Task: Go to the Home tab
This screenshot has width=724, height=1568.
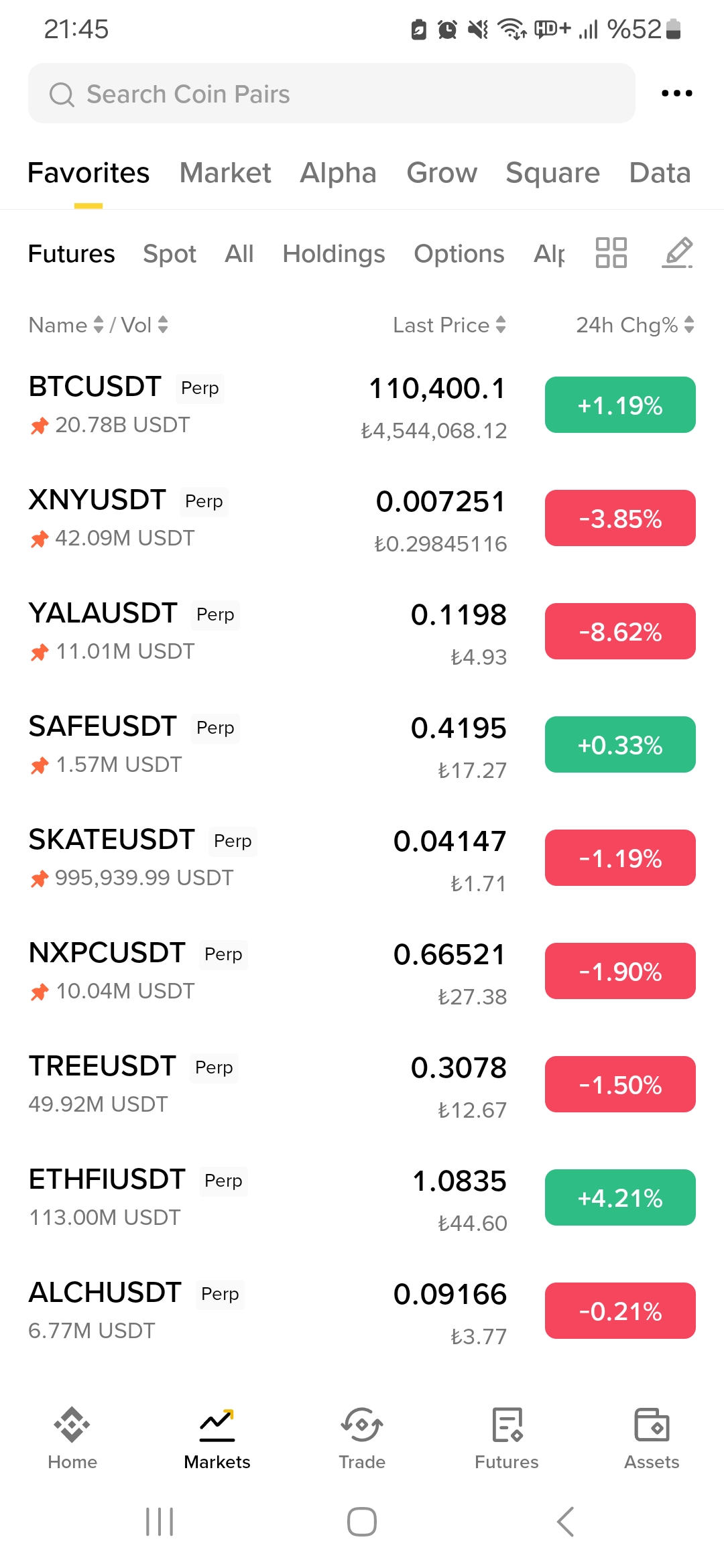Action: pyautogui.click(x=72, y=1439)
